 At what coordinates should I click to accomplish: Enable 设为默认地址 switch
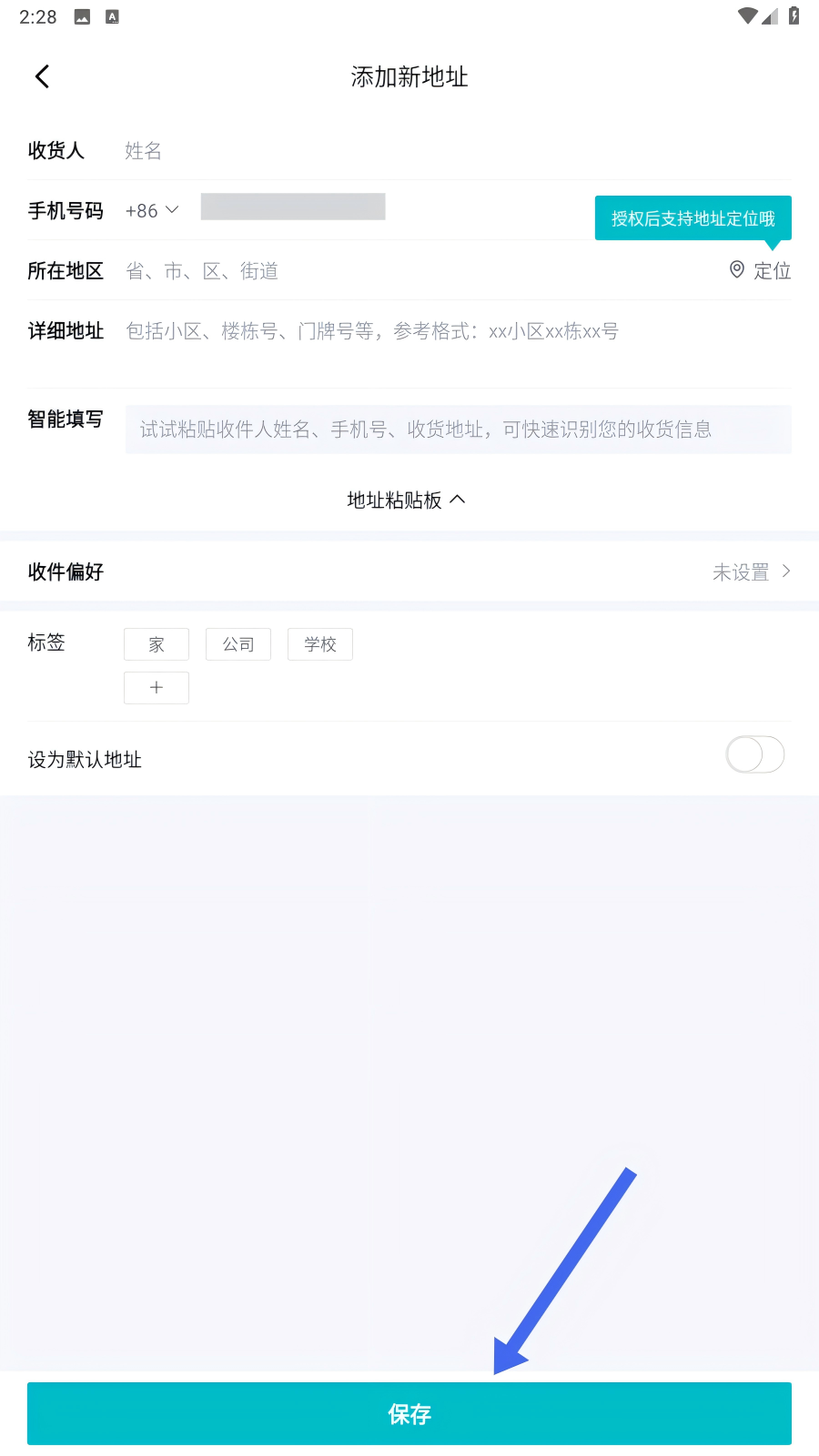click(x=754, y=755)
